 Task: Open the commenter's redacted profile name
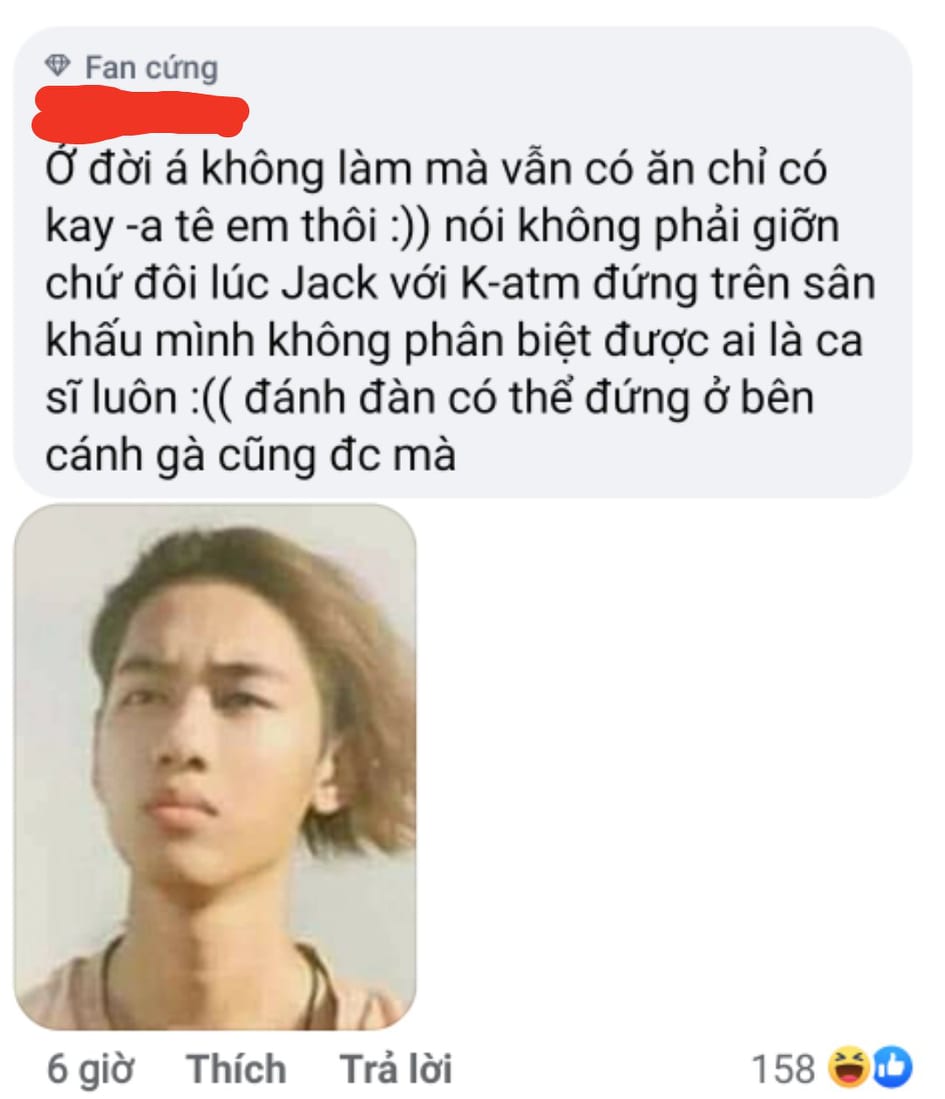[x=140, y=112]
